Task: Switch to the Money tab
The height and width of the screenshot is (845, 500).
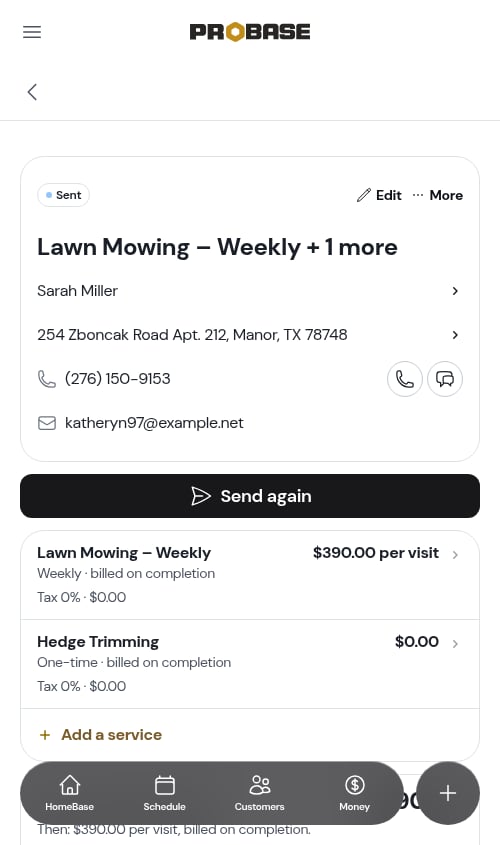Action: coord(355,793)
